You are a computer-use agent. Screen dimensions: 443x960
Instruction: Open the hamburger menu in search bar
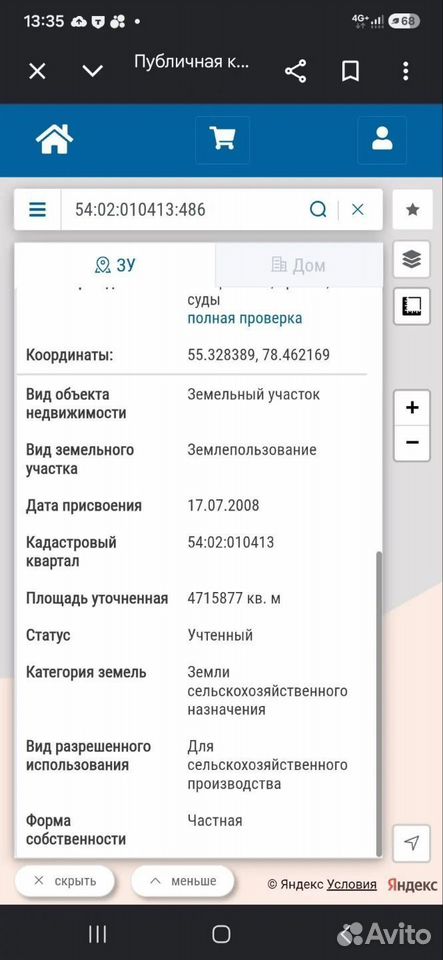coord(38,210)
